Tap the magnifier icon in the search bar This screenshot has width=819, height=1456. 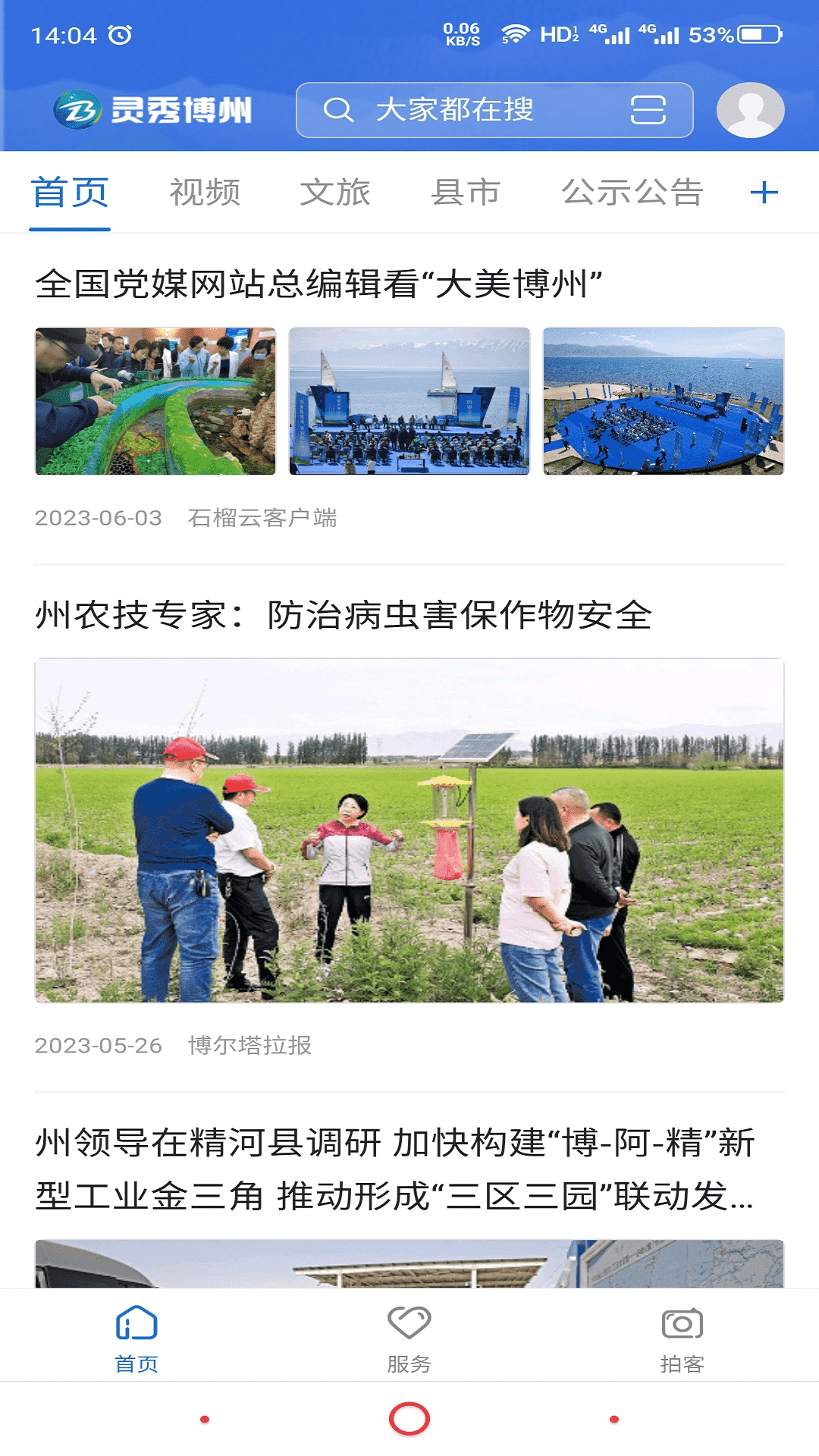(340, 110)
